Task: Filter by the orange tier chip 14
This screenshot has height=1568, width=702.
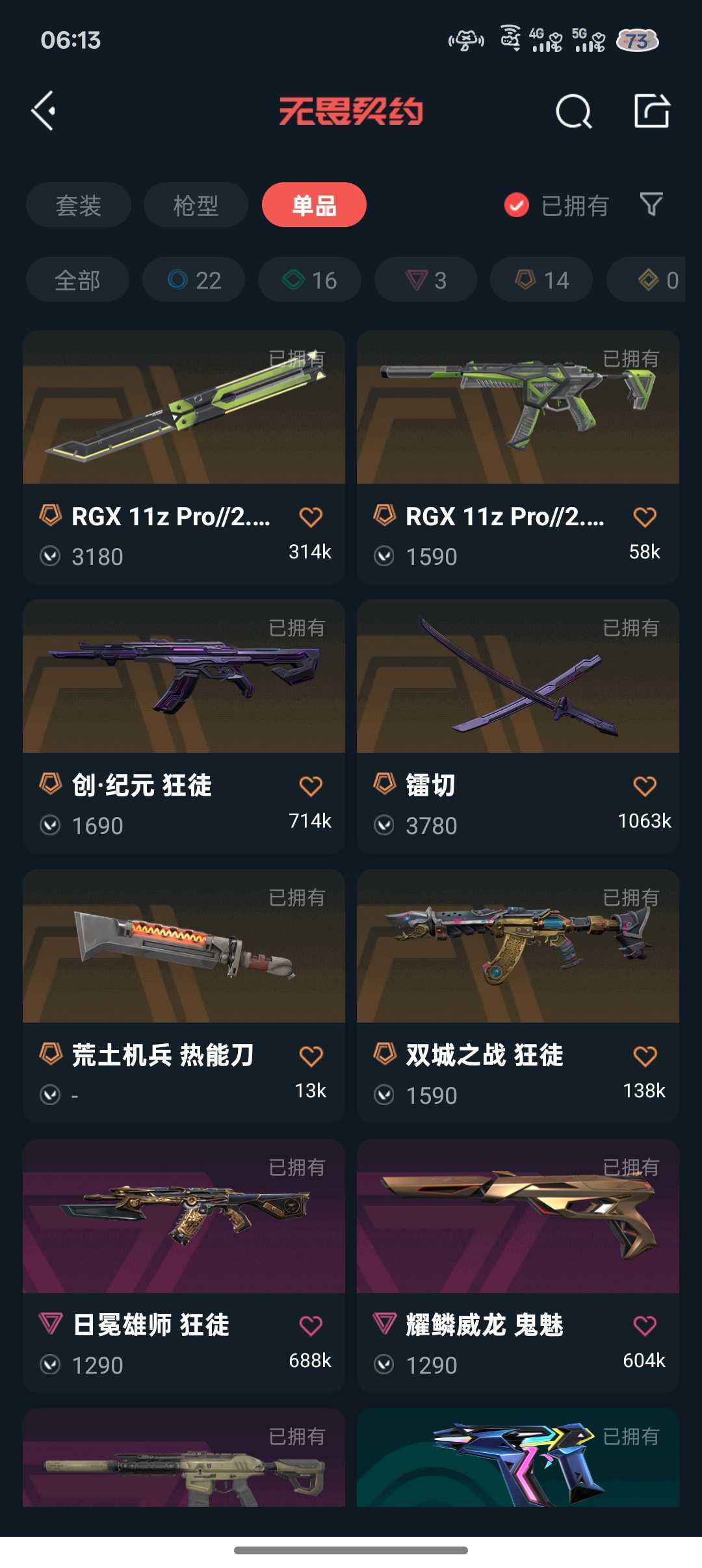Action: pos(541,280)
